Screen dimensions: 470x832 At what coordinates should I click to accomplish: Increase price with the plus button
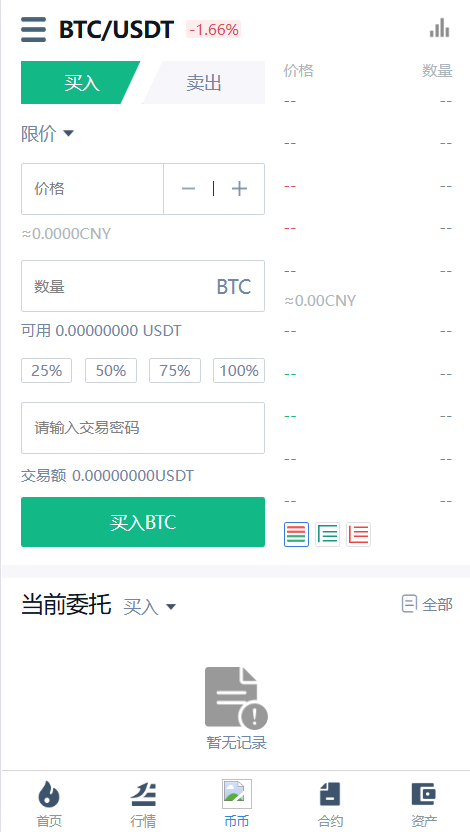[239, 189]
